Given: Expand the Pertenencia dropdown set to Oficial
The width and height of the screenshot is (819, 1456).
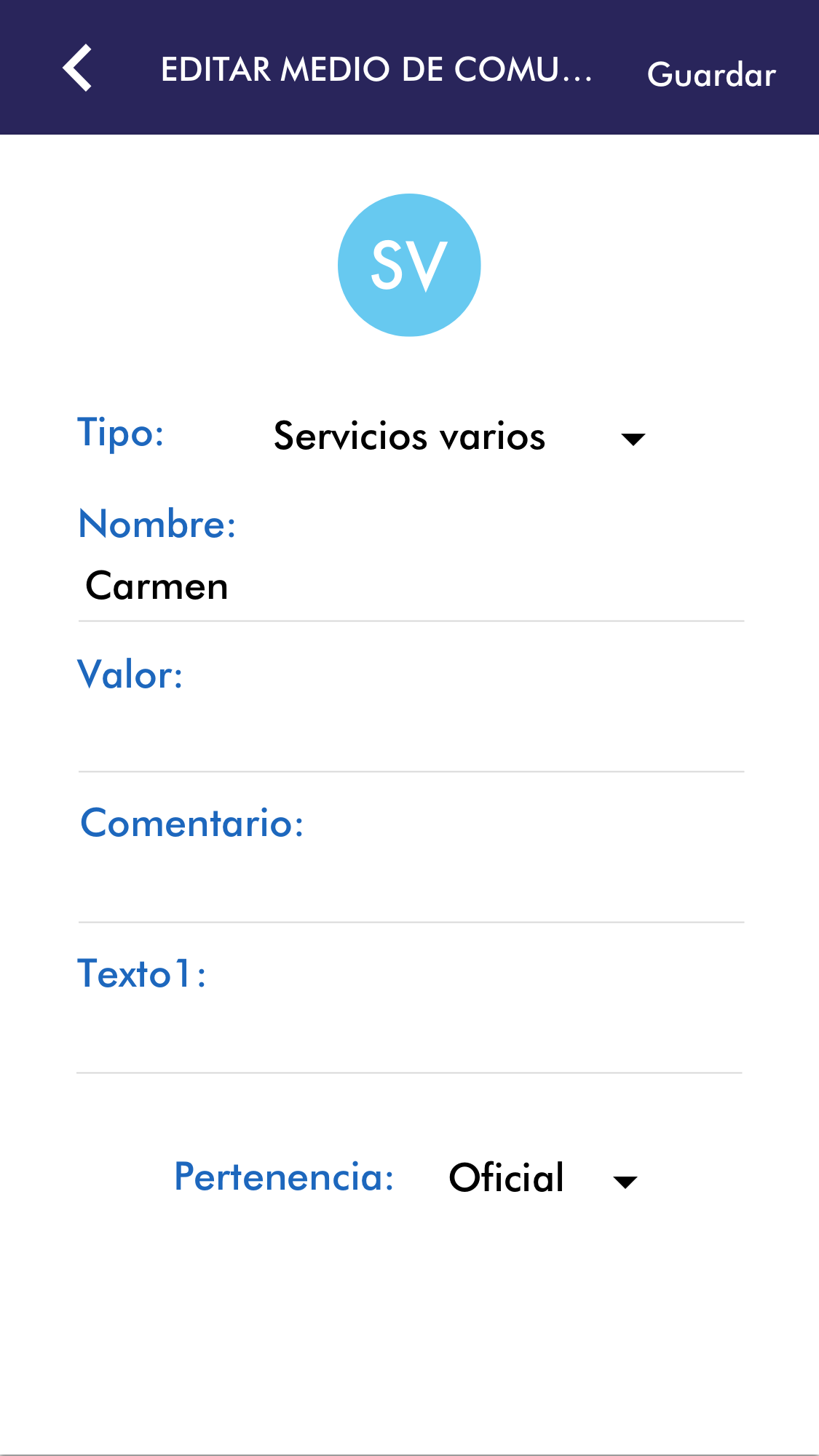Looking at the screenshot, I should [x=542, y=1178].
